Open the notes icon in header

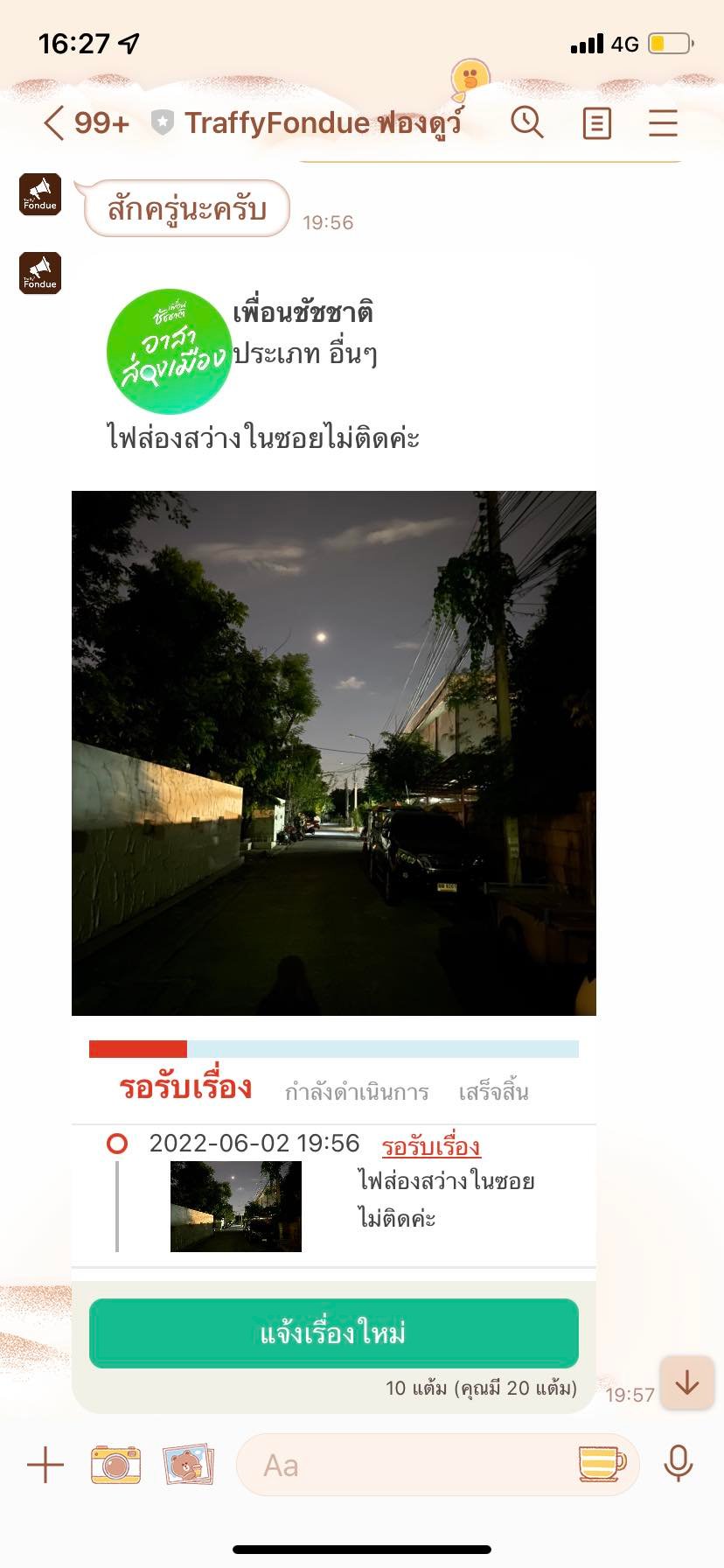[596, 123]
